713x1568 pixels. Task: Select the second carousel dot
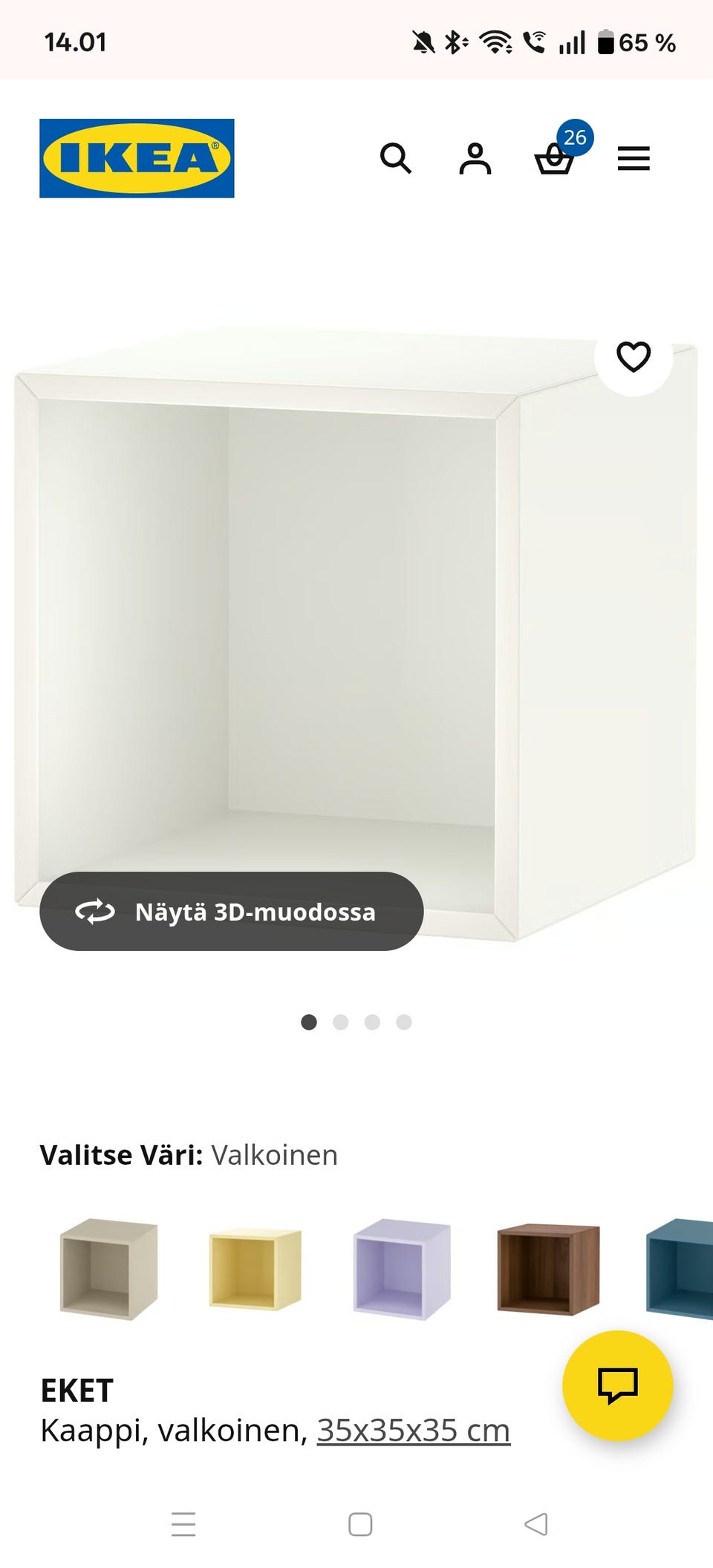342,1022
